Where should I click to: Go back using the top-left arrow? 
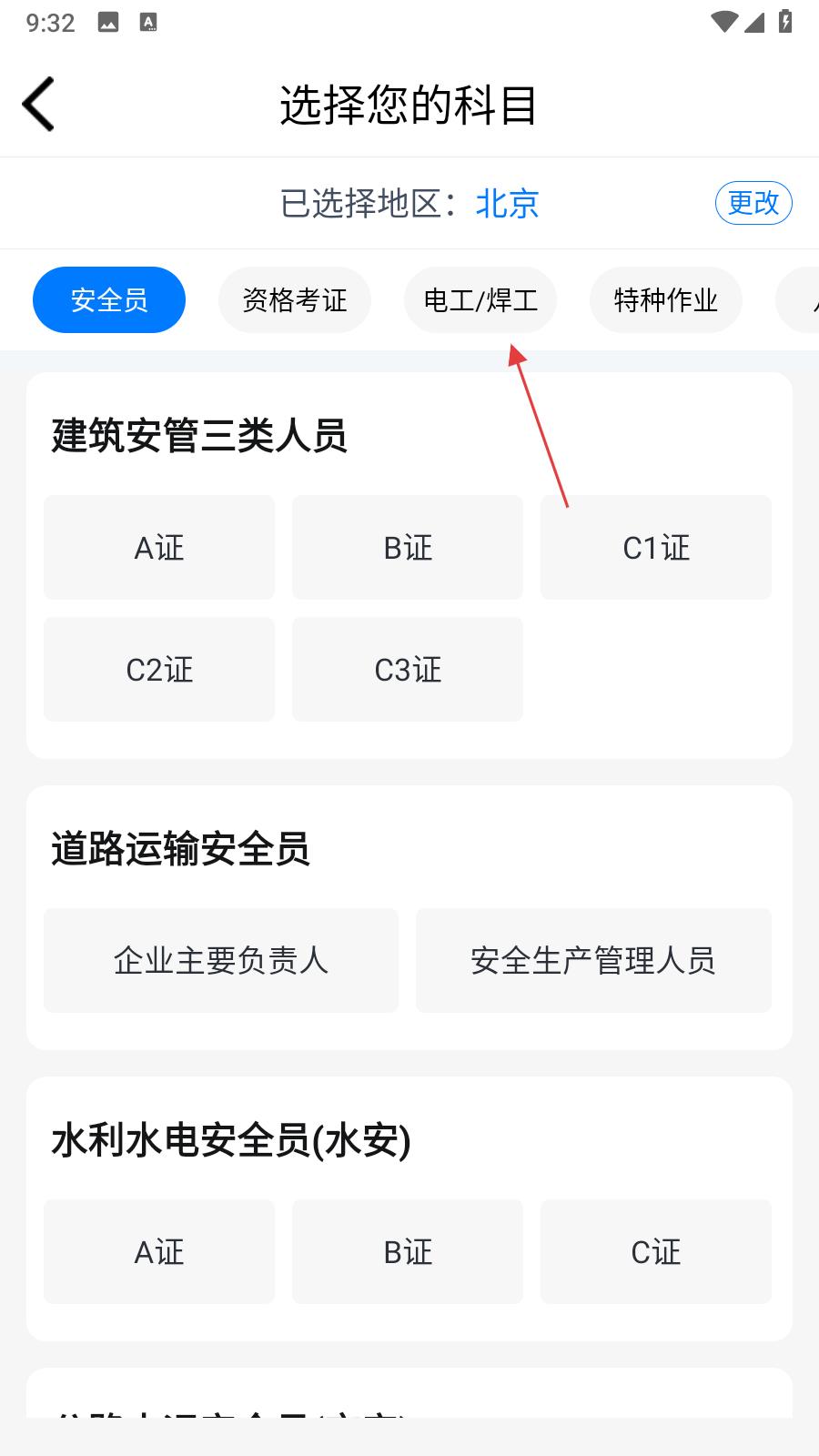click(x=39, y=104)
